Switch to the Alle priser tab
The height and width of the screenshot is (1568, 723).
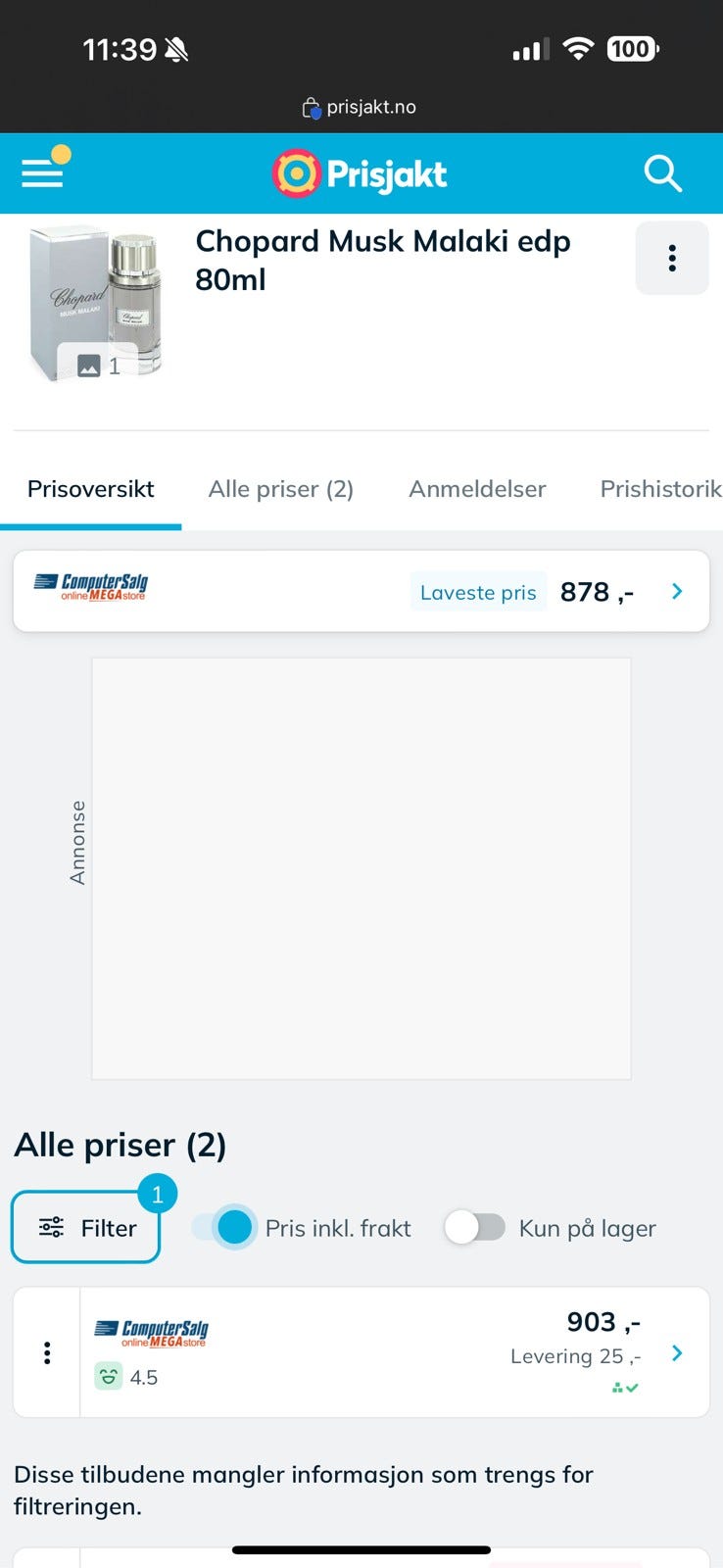coord(281,488)
